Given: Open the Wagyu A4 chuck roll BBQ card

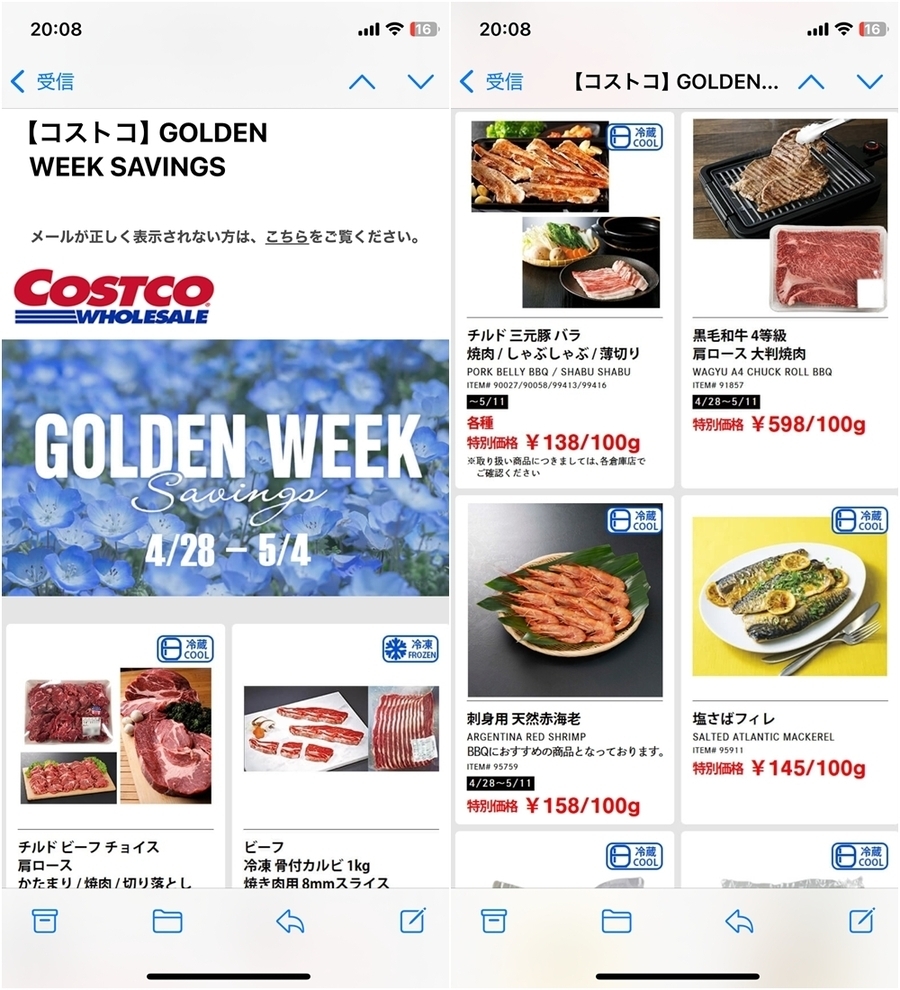Looking at the screenshot, I should [789, 300].
